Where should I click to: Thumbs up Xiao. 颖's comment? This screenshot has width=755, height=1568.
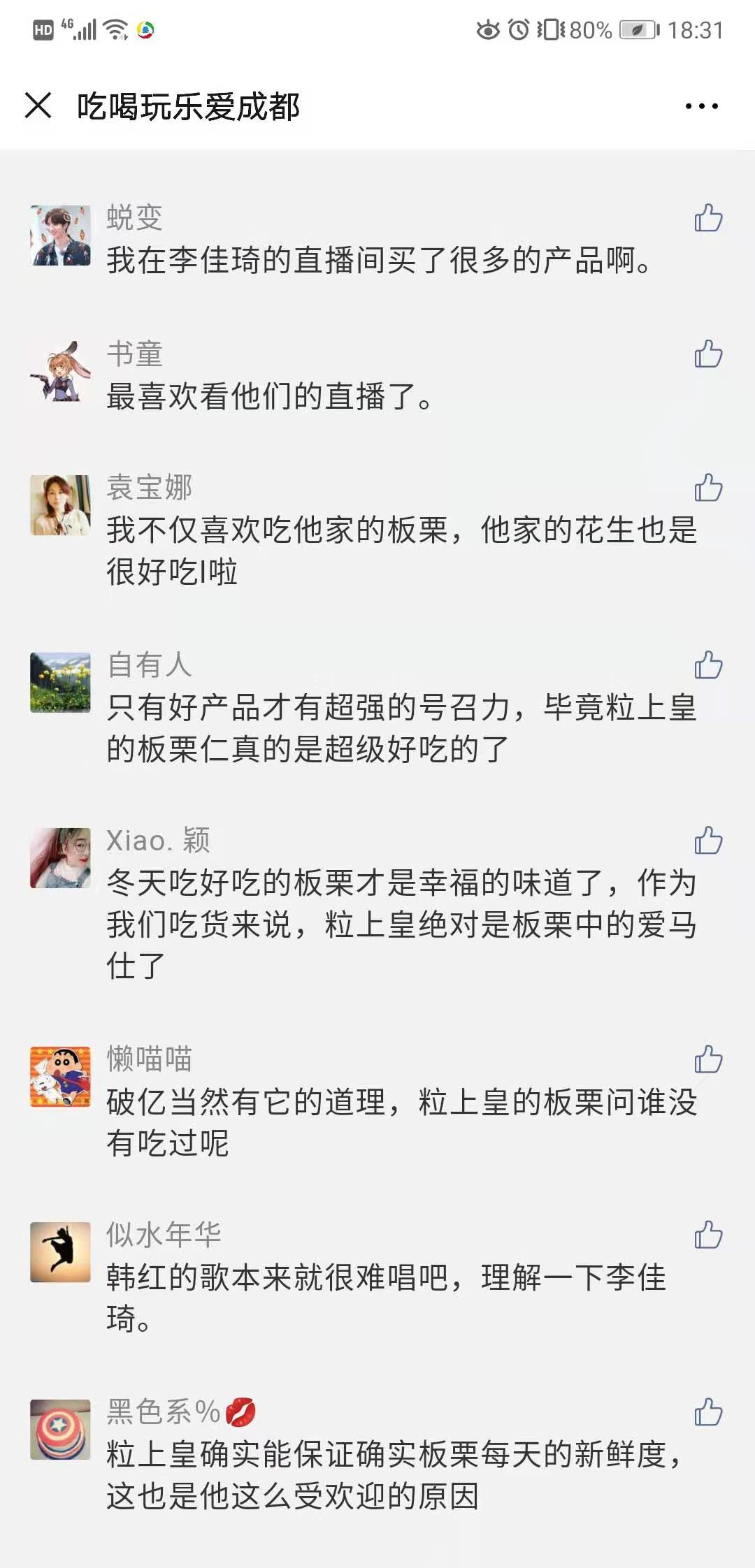pyautogui.click(x=707, y=840)
